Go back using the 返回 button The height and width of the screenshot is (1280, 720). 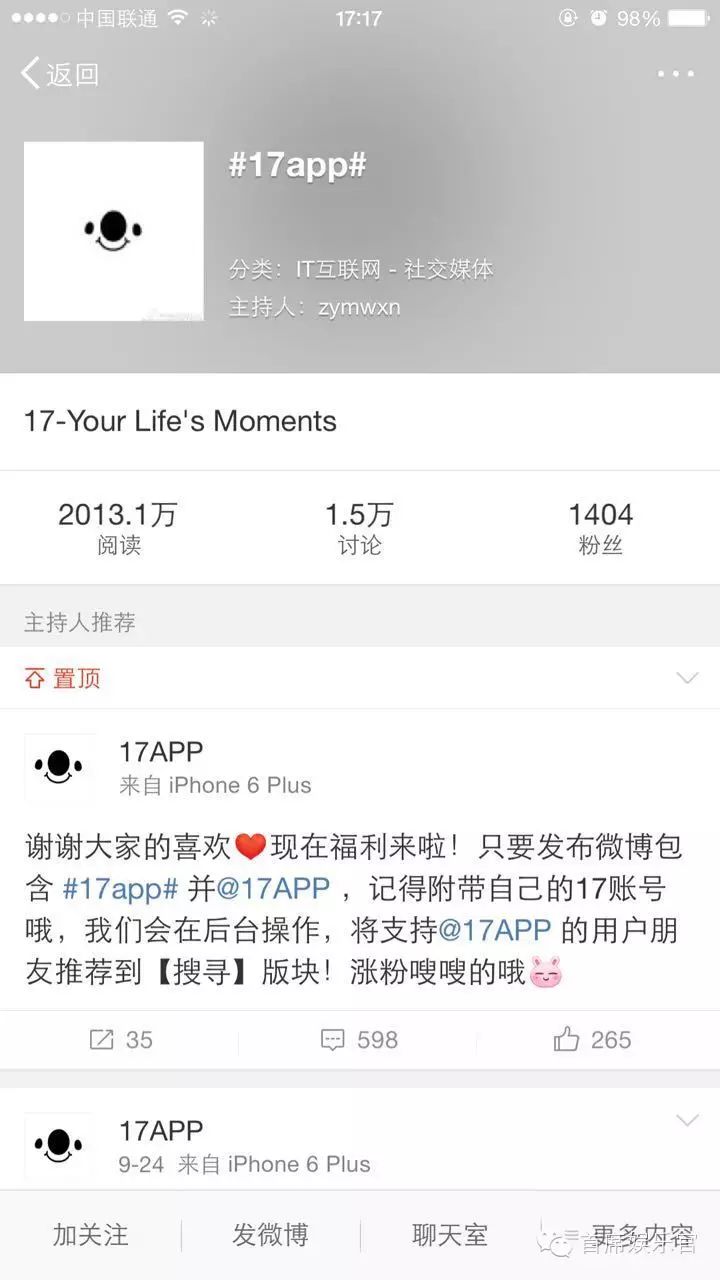[60, 74]
